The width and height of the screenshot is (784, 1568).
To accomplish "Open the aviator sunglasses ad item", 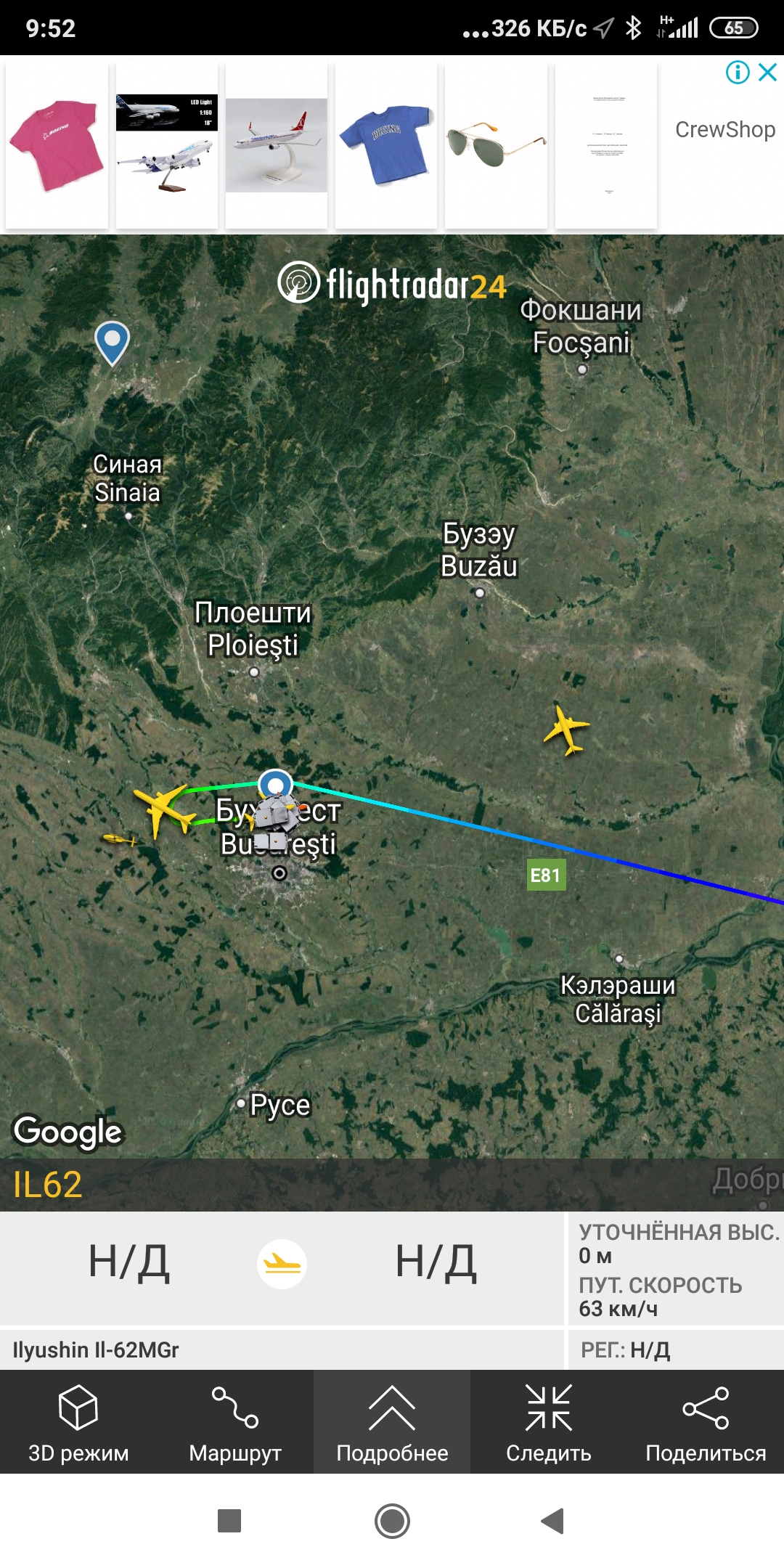I will tap(496, 145).
